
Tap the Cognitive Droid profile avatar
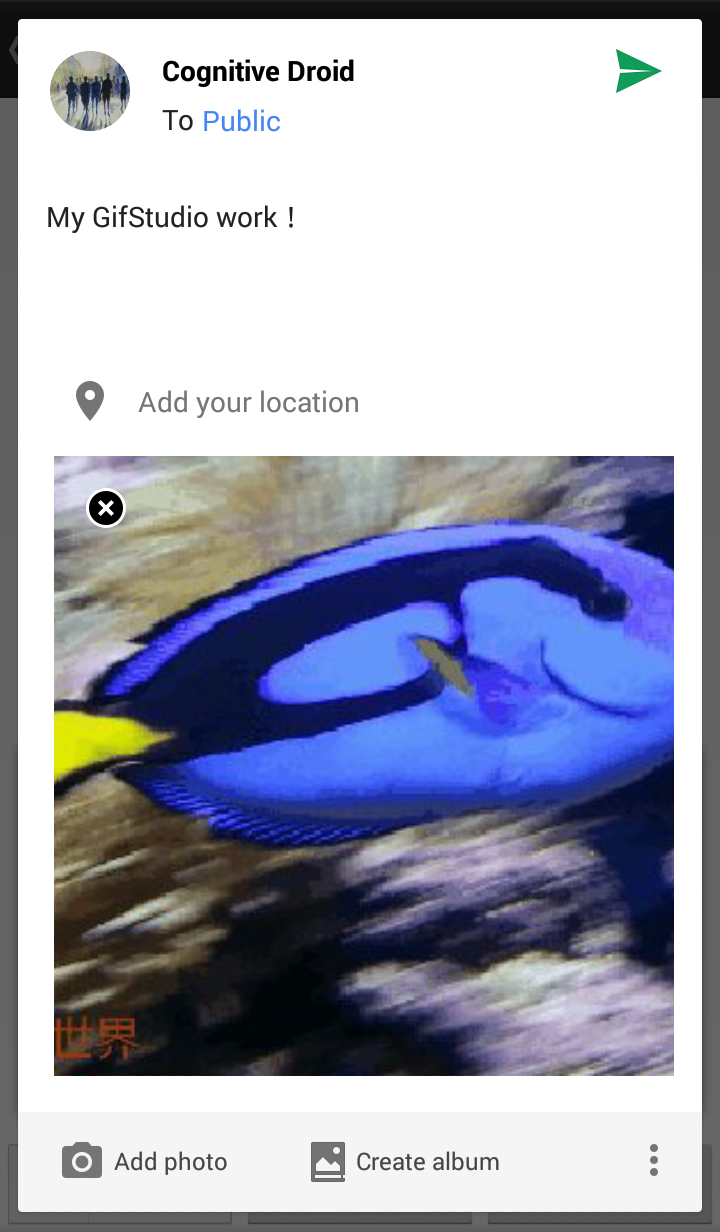[x=90, y=91]
